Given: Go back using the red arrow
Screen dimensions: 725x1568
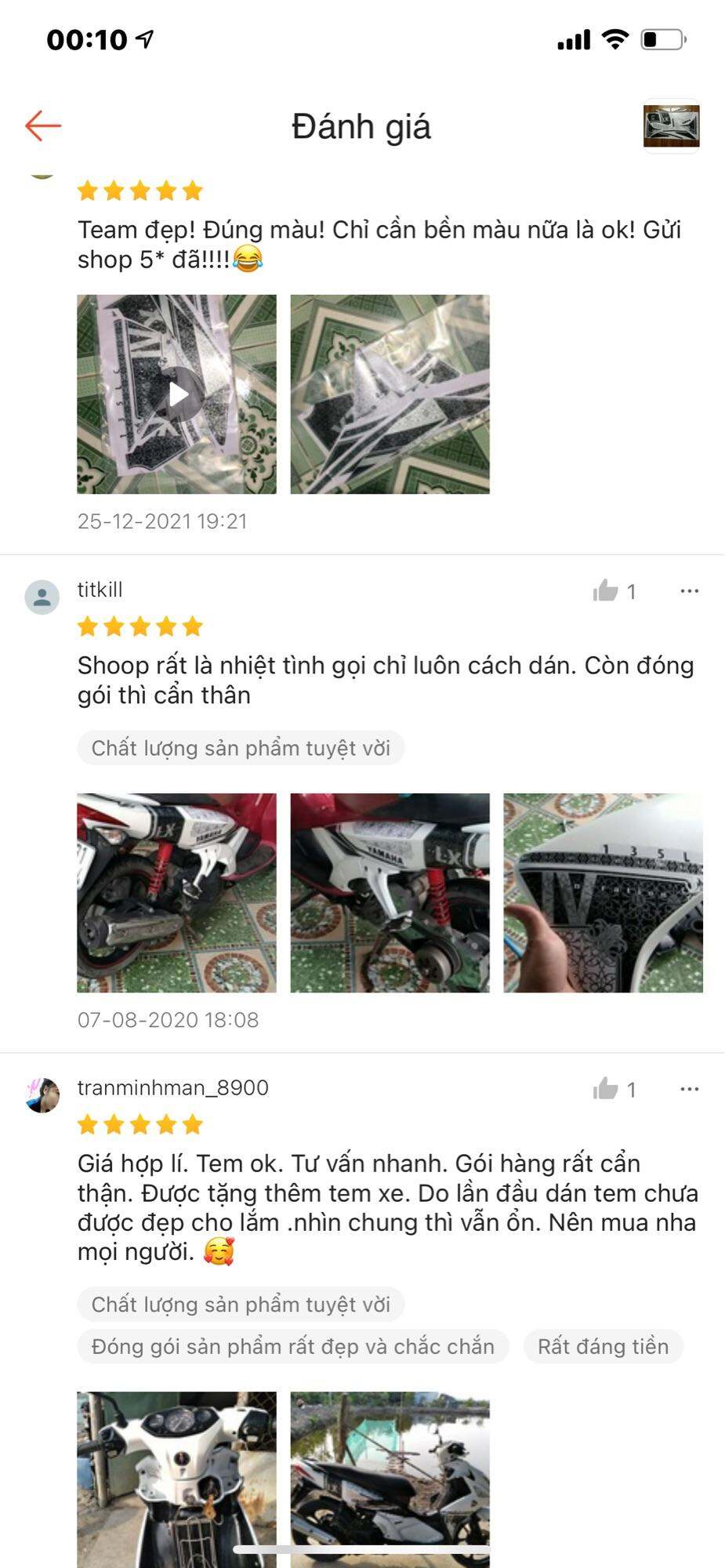Looking at the screenshot, I should (43, 125).
